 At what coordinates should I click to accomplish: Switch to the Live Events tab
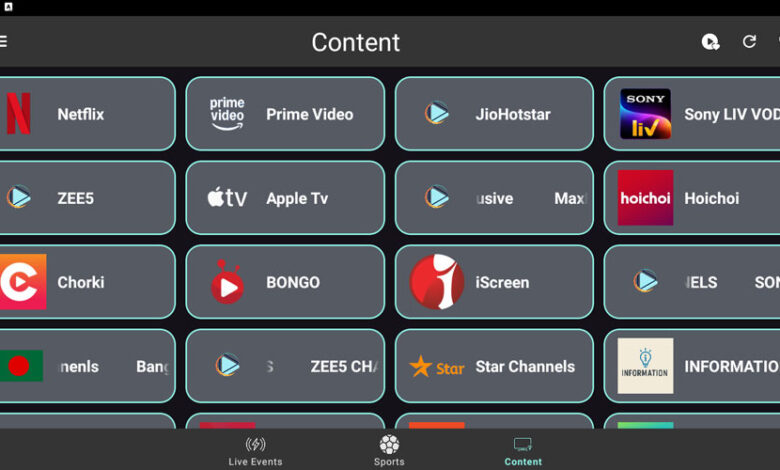pos(255,451)
